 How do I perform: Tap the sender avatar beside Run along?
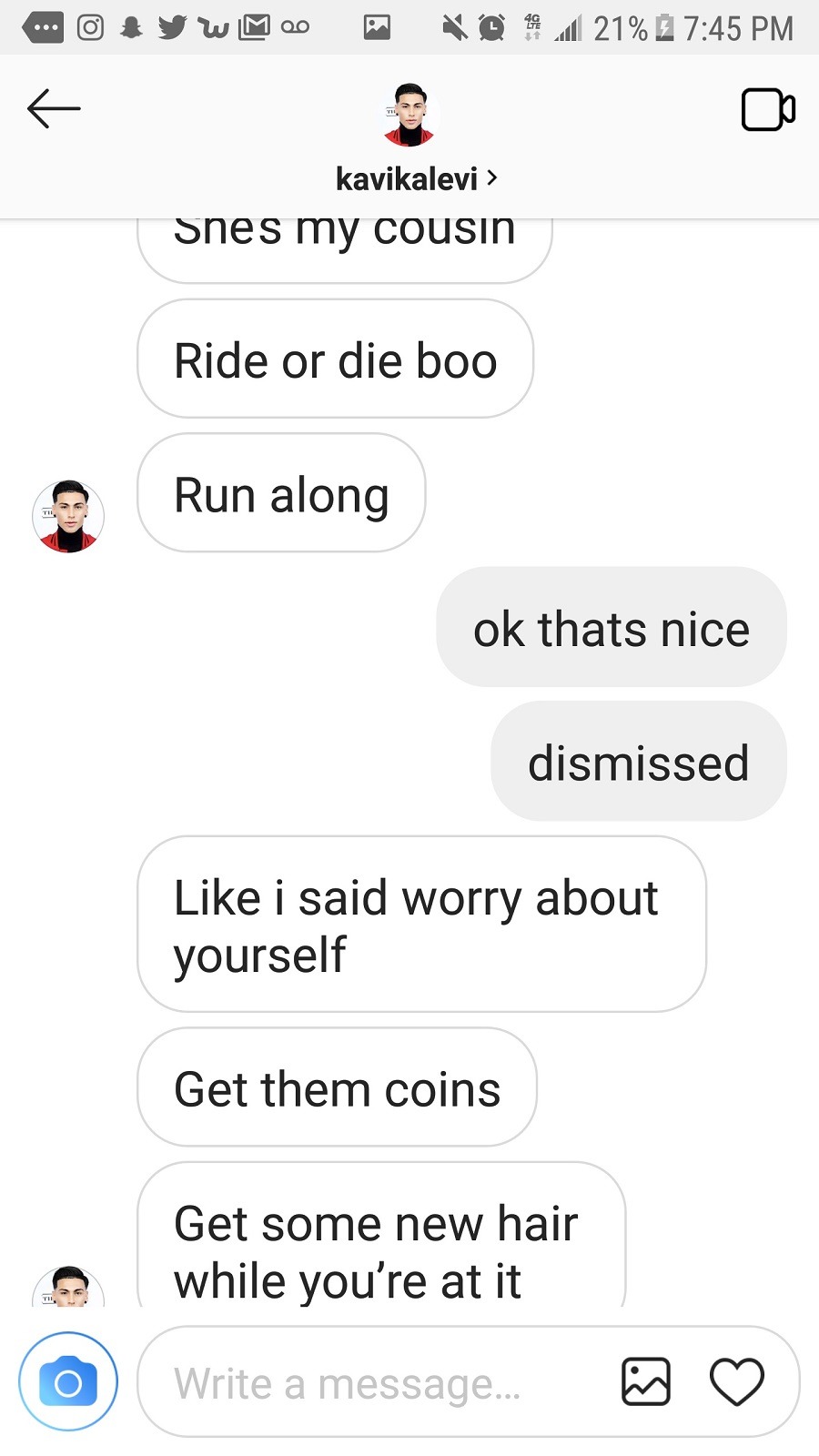click(x=68, y=517)
